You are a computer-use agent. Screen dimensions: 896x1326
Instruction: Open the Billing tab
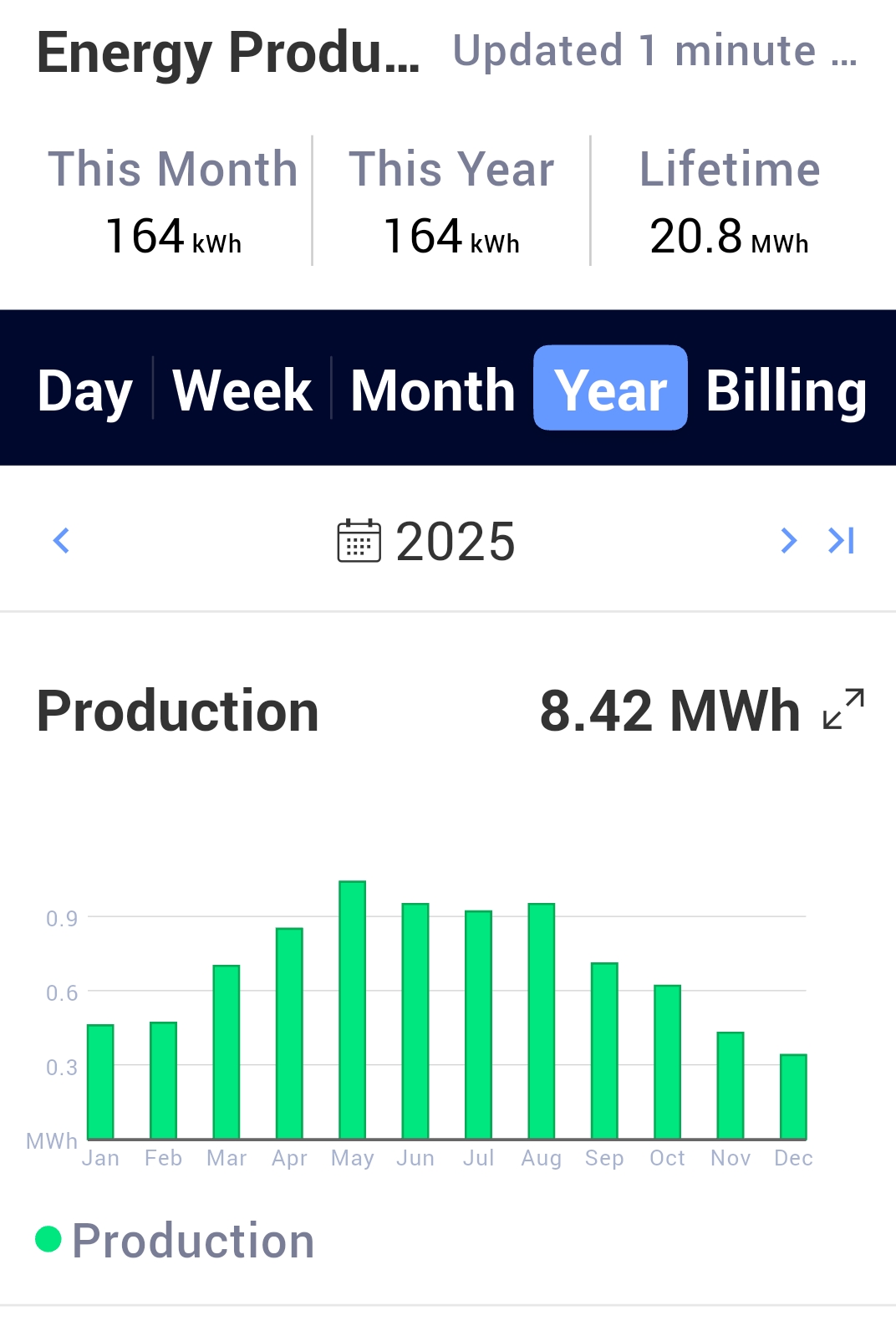786,390
